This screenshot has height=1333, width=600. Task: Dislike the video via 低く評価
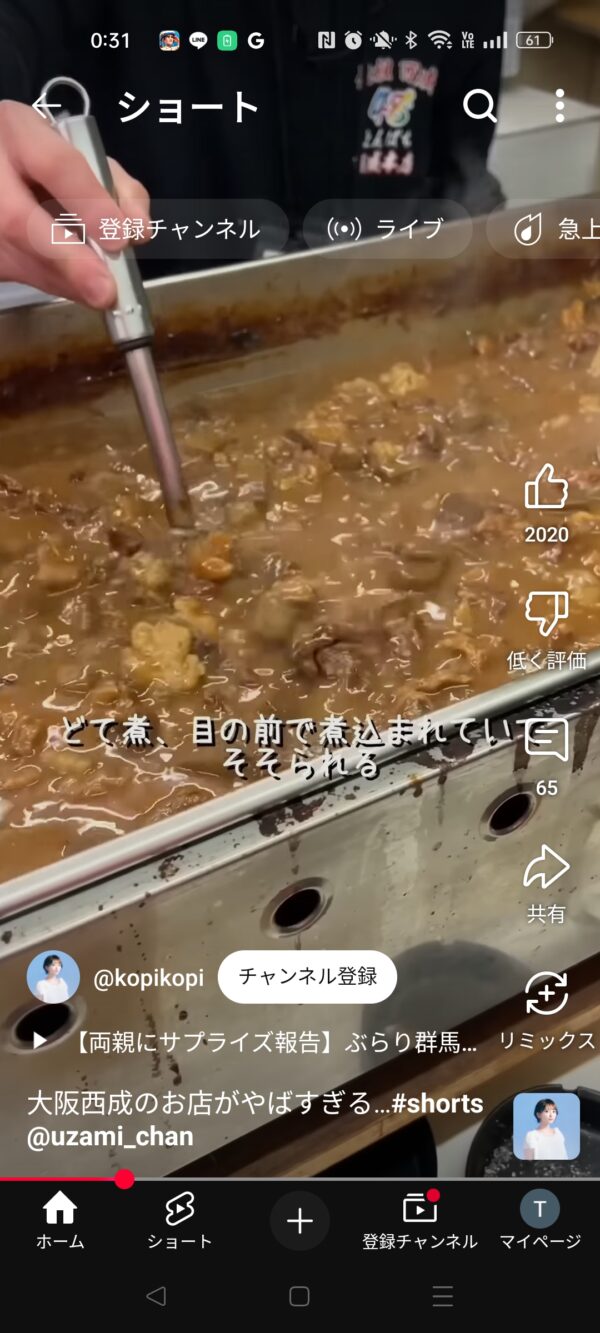click(x=546, y=615)
